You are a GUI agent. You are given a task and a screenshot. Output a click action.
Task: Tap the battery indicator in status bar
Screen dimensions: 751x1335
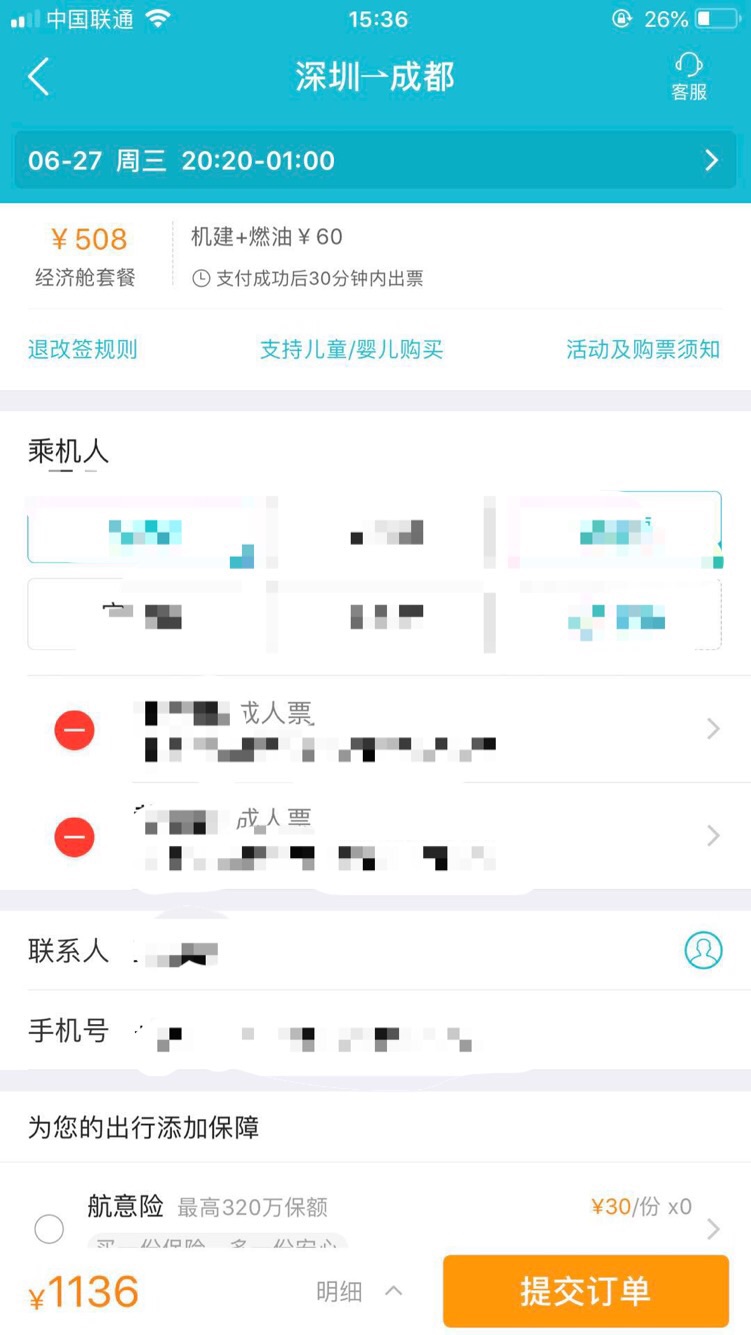[716, 17]
